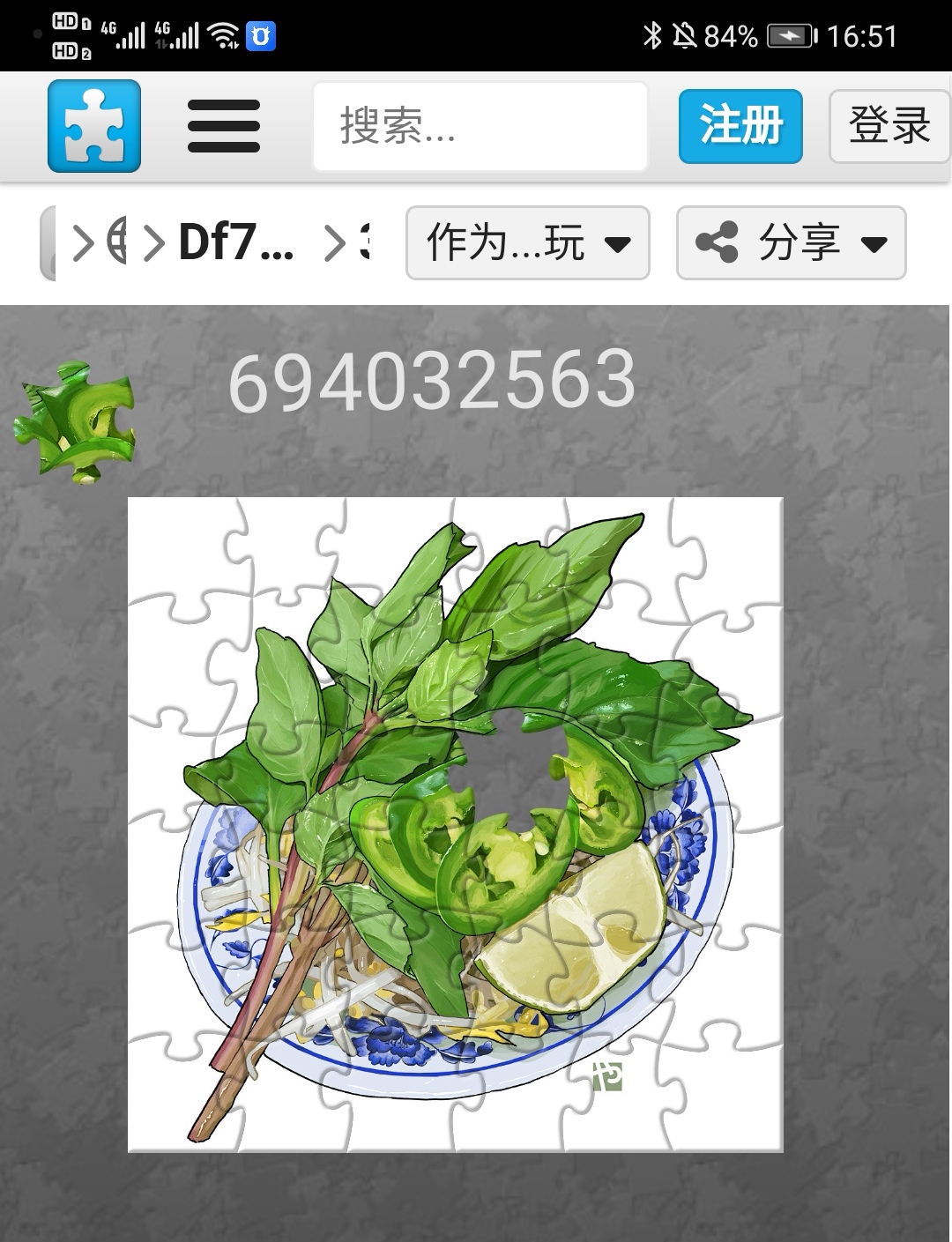The height and width of the screenshot is (1242, 952).
Task: Tap the 搜索 search field
Action: click(480, 126)
